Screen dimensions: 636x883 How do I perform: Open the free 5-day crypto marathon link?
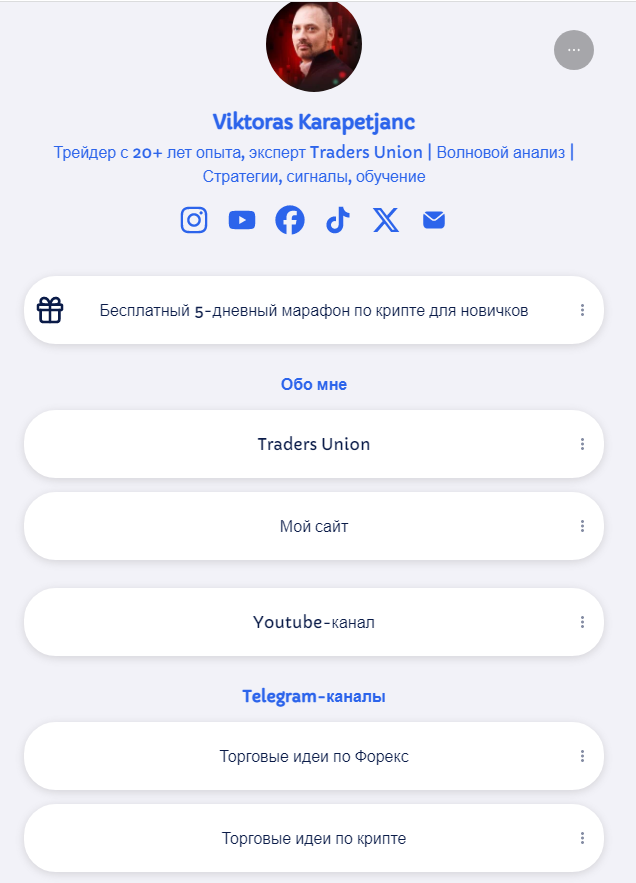(x=313, y=310)
